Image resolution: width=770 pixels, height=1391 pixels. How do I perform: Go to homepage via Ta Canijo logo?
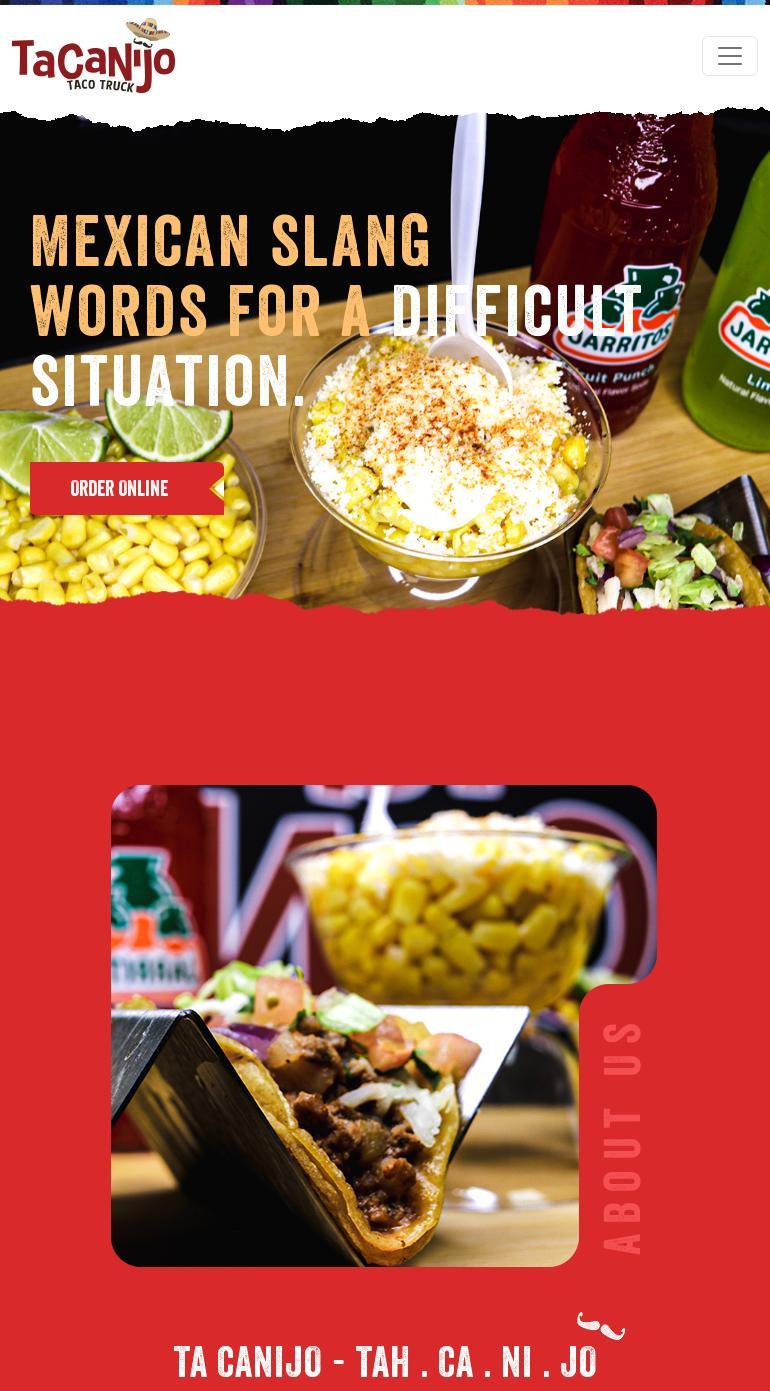pyautogui.click(x=93, y=57)
